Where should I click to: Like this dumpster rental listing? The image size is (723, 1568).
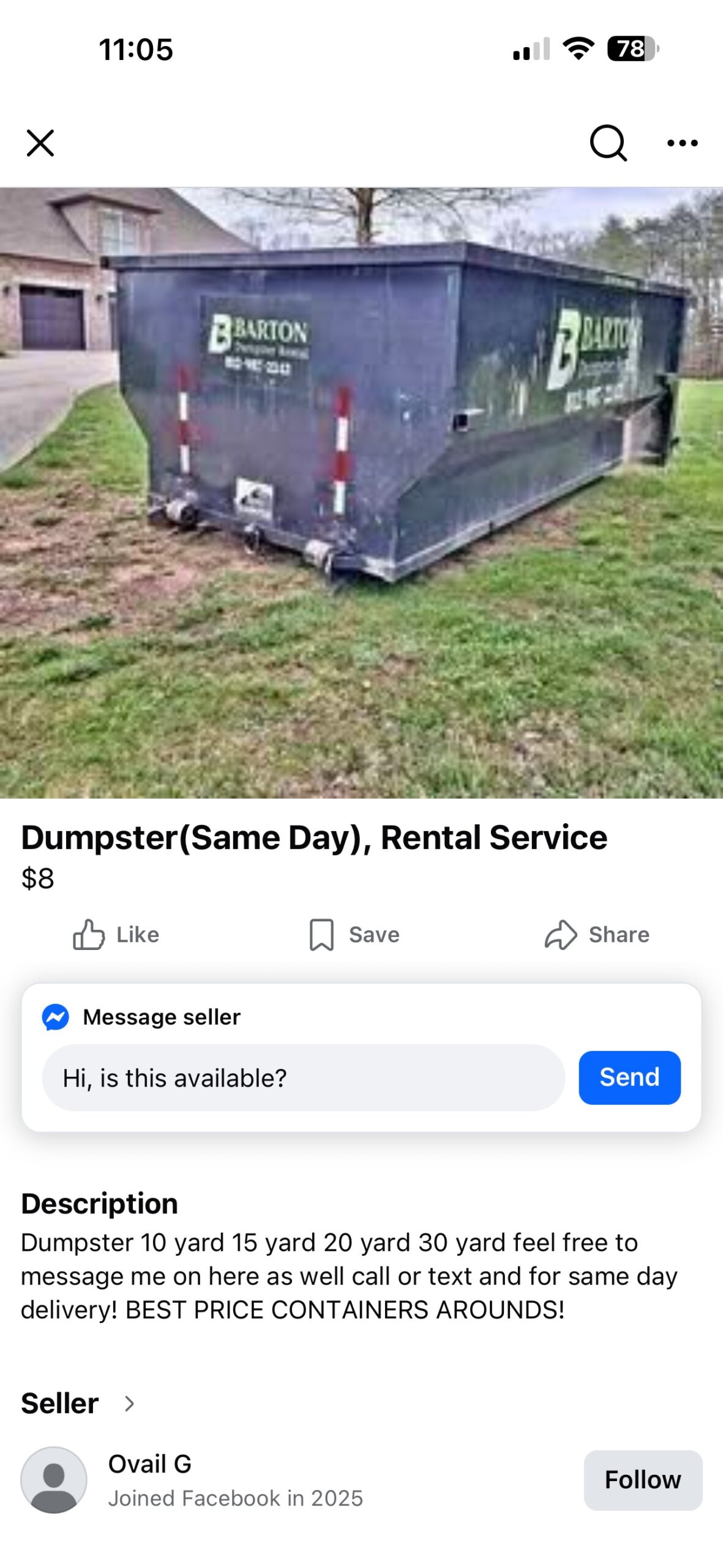[x=116, y=935]
